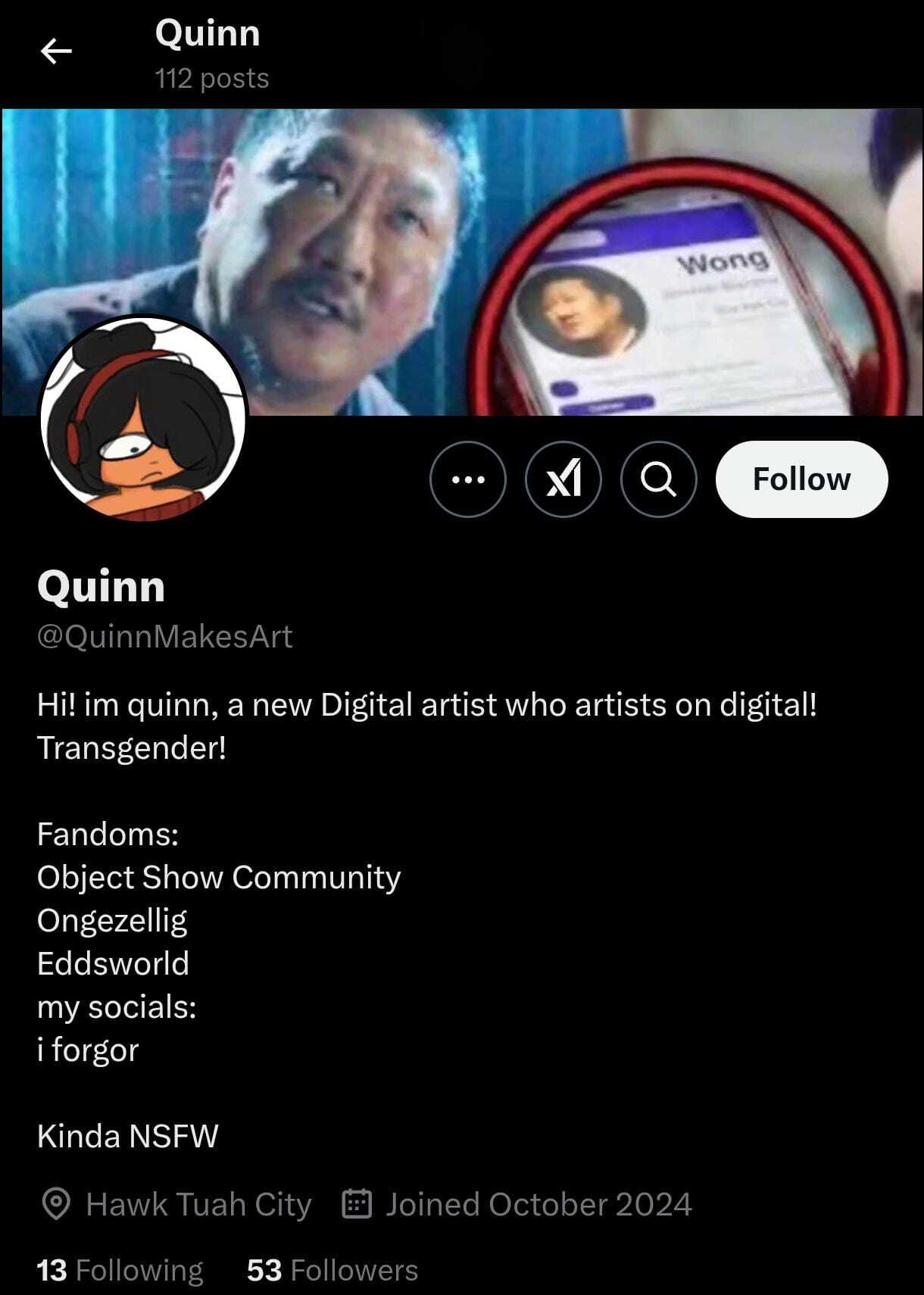View Quinn's profile picture
The height and width of the screenshot is (1295, 924).
pos(143,419)
